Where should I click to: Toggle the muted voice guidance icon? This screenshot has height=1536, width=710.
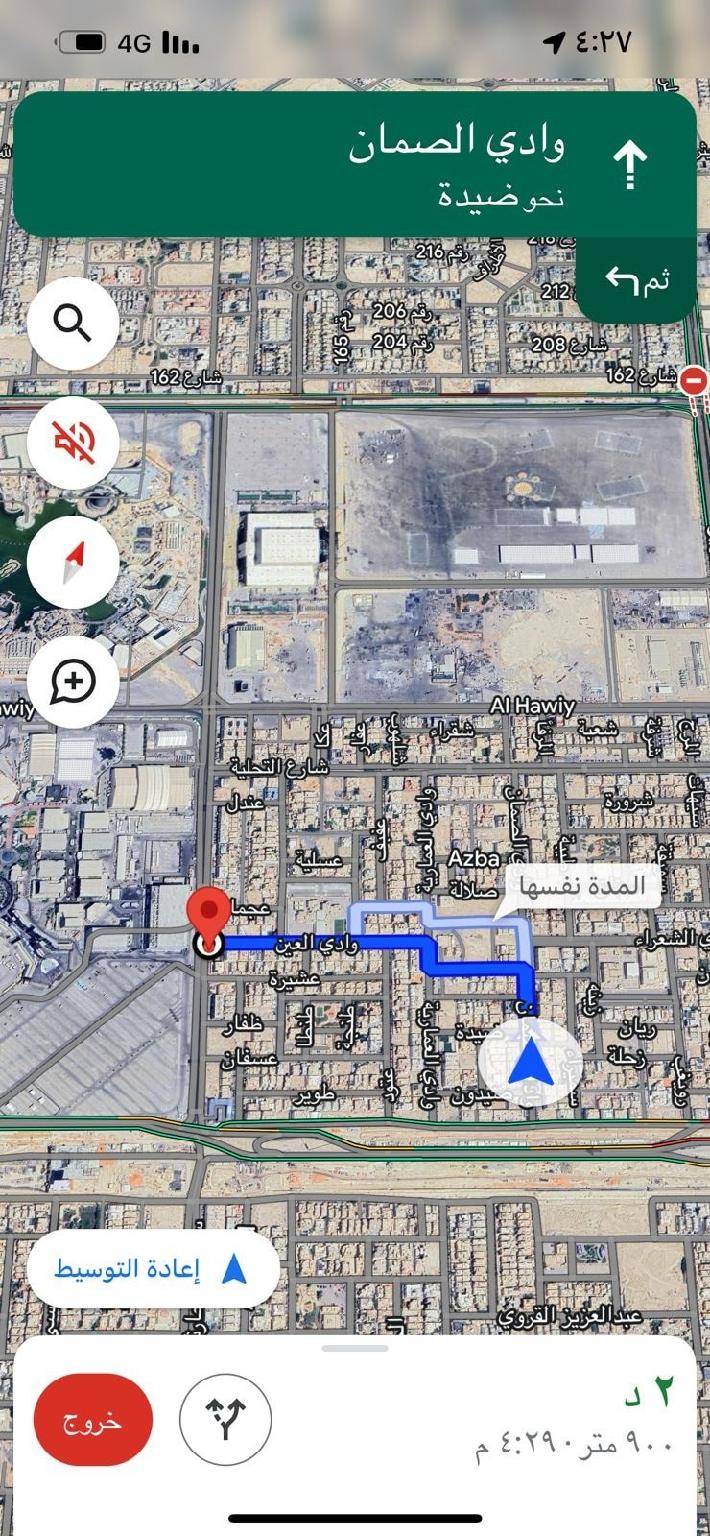pos(73,442)
